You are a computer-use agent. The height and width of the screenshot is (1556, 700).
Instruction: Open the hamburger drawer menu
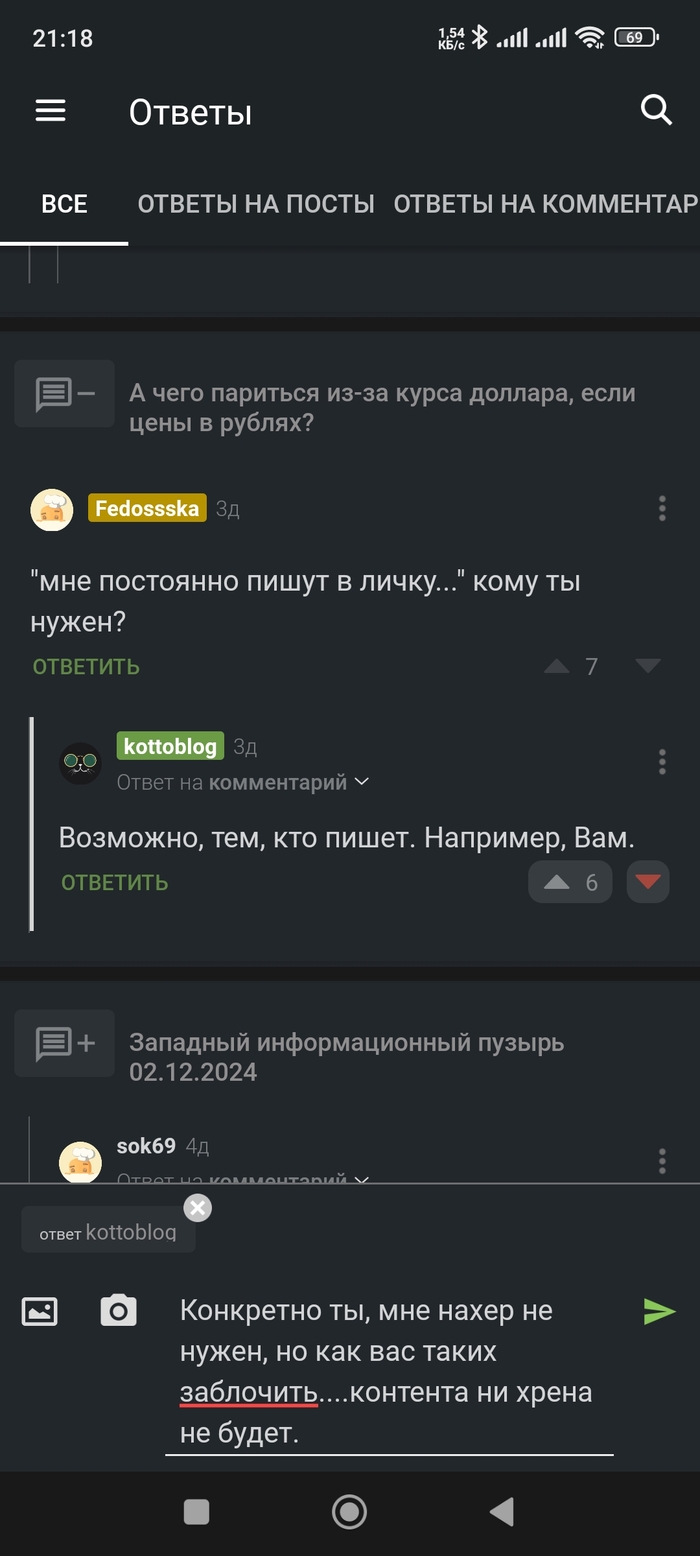coord(50,111)
